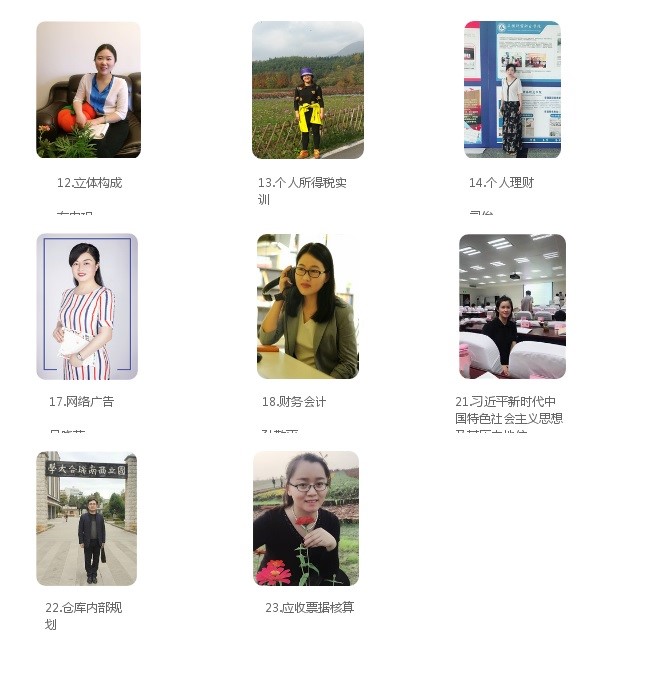
Task: Open the 21.习近平新时代中国特色社会主义思想 course
Action: pos(512,306)
